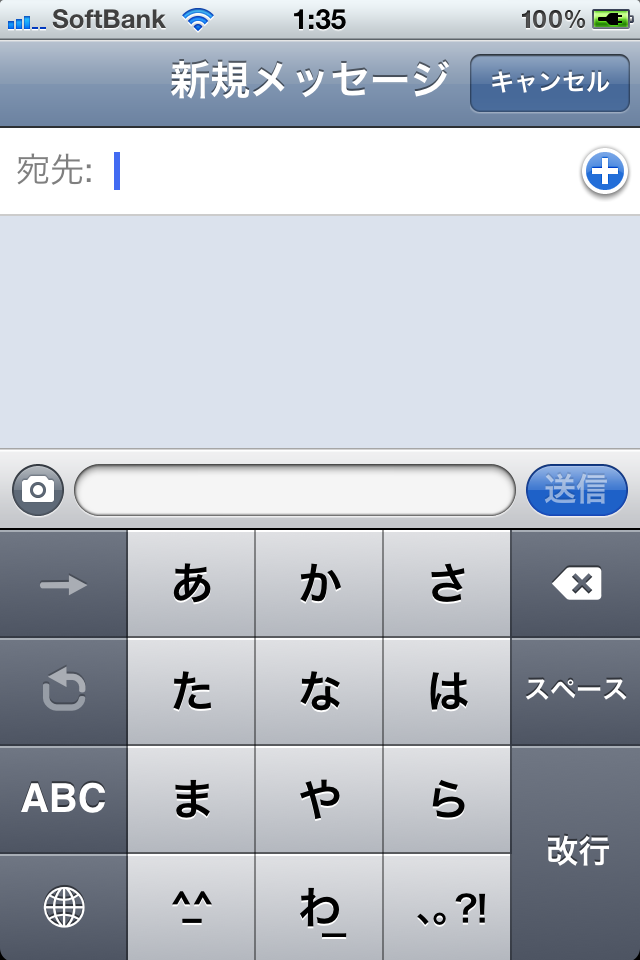Add a contact with the plus icon

604,172
